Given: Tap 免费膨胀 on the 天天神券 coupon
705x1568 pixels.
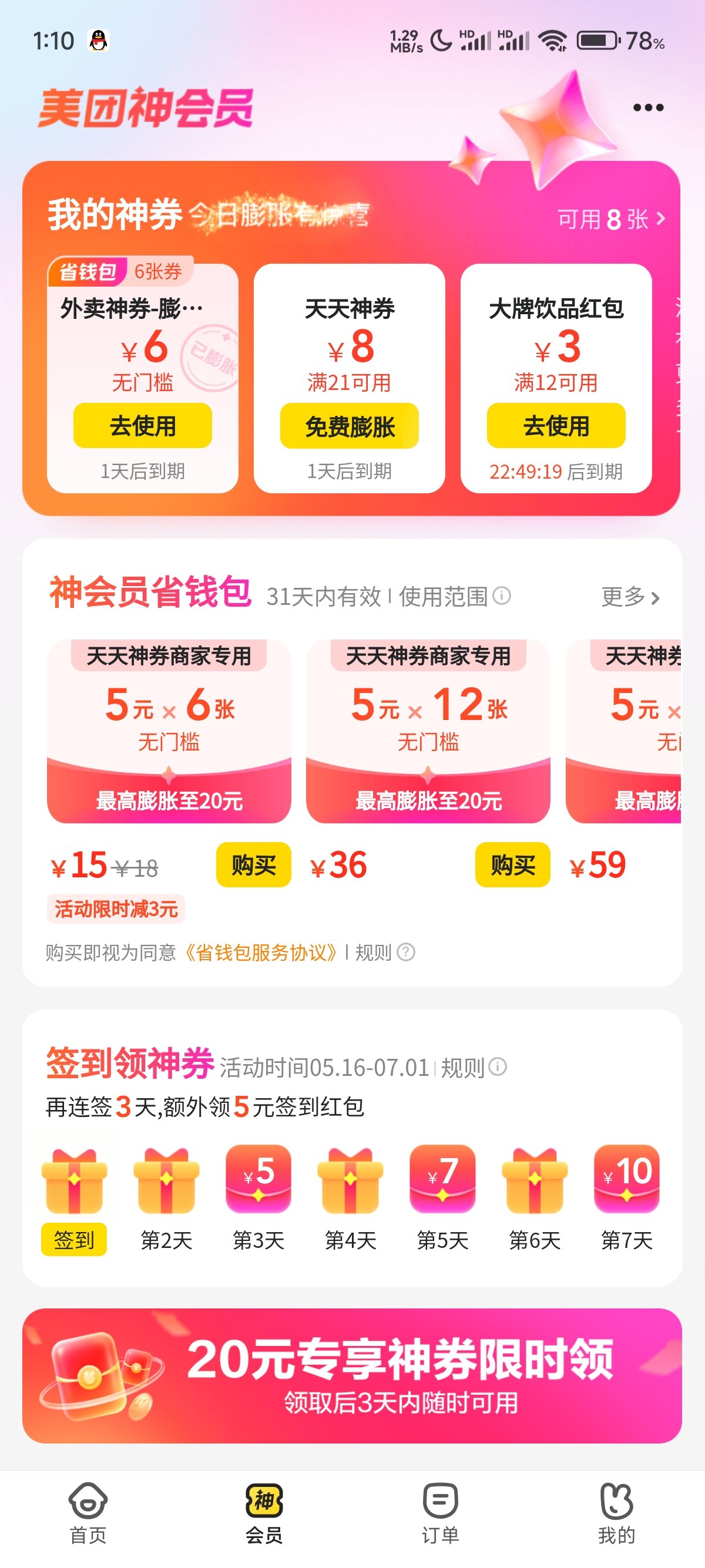Looking at the screenshot, I should tap(349, 426).
